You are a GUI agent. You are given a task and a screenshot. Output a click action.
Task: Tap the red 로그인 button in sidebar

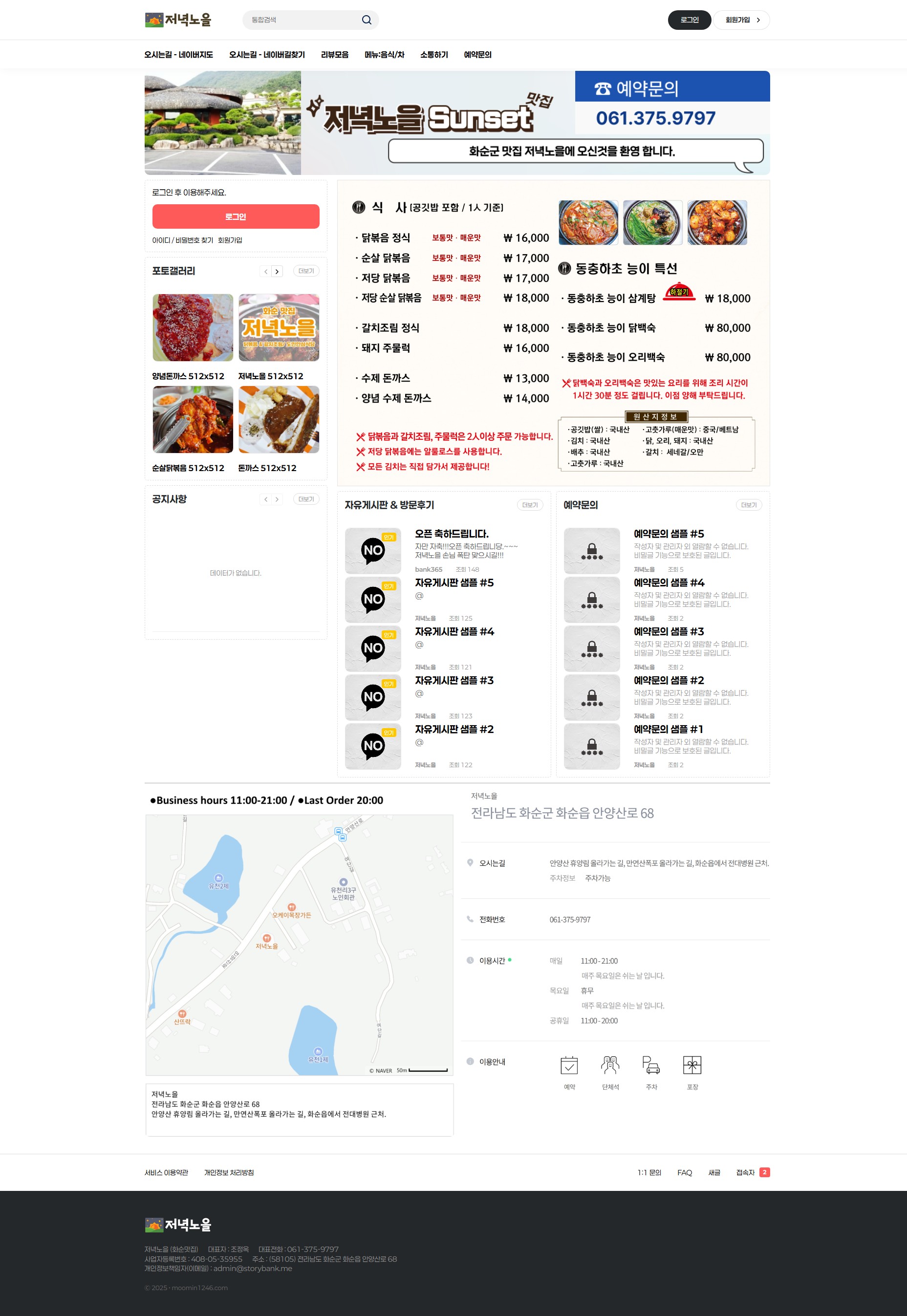pyautogui.click(x=235, y=216)
